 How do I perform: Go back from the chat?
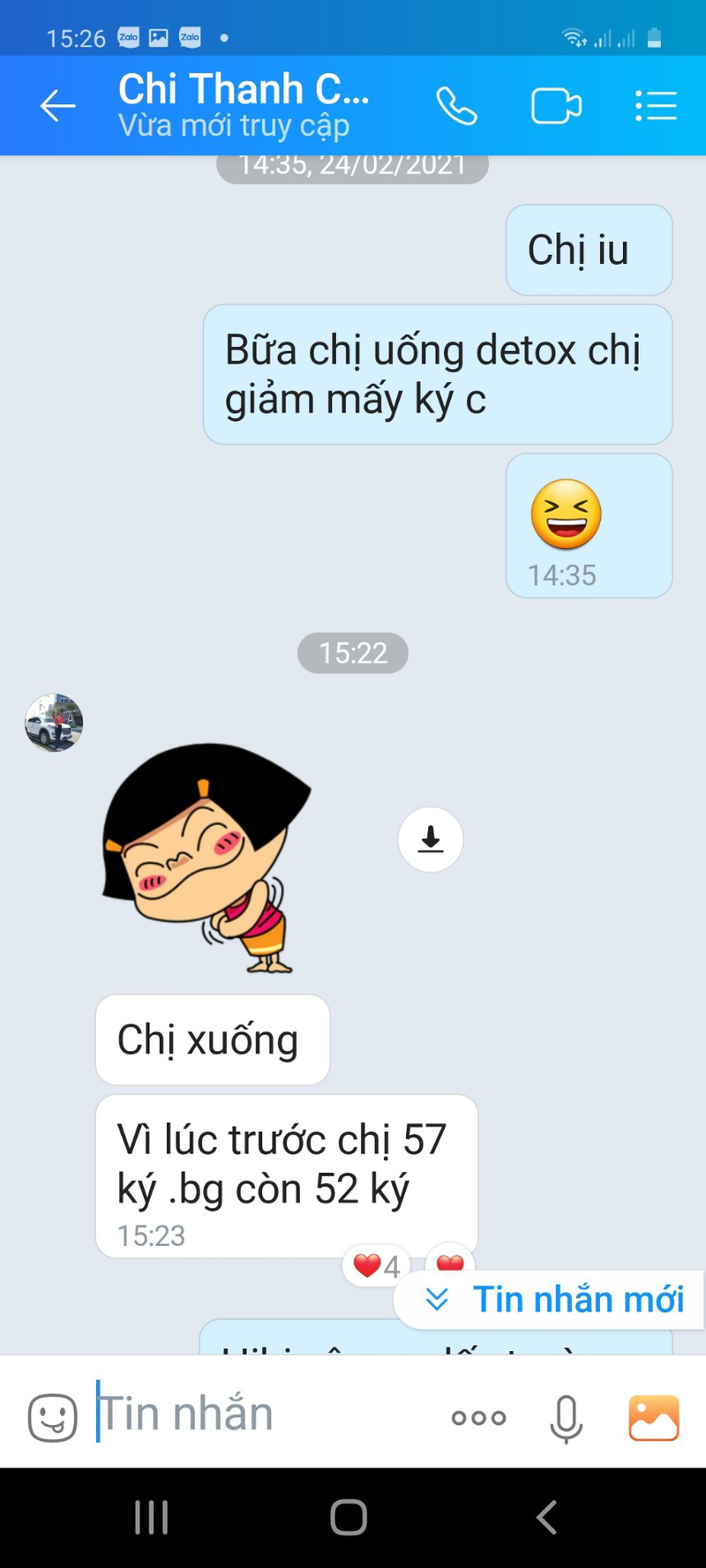(58, 106)
